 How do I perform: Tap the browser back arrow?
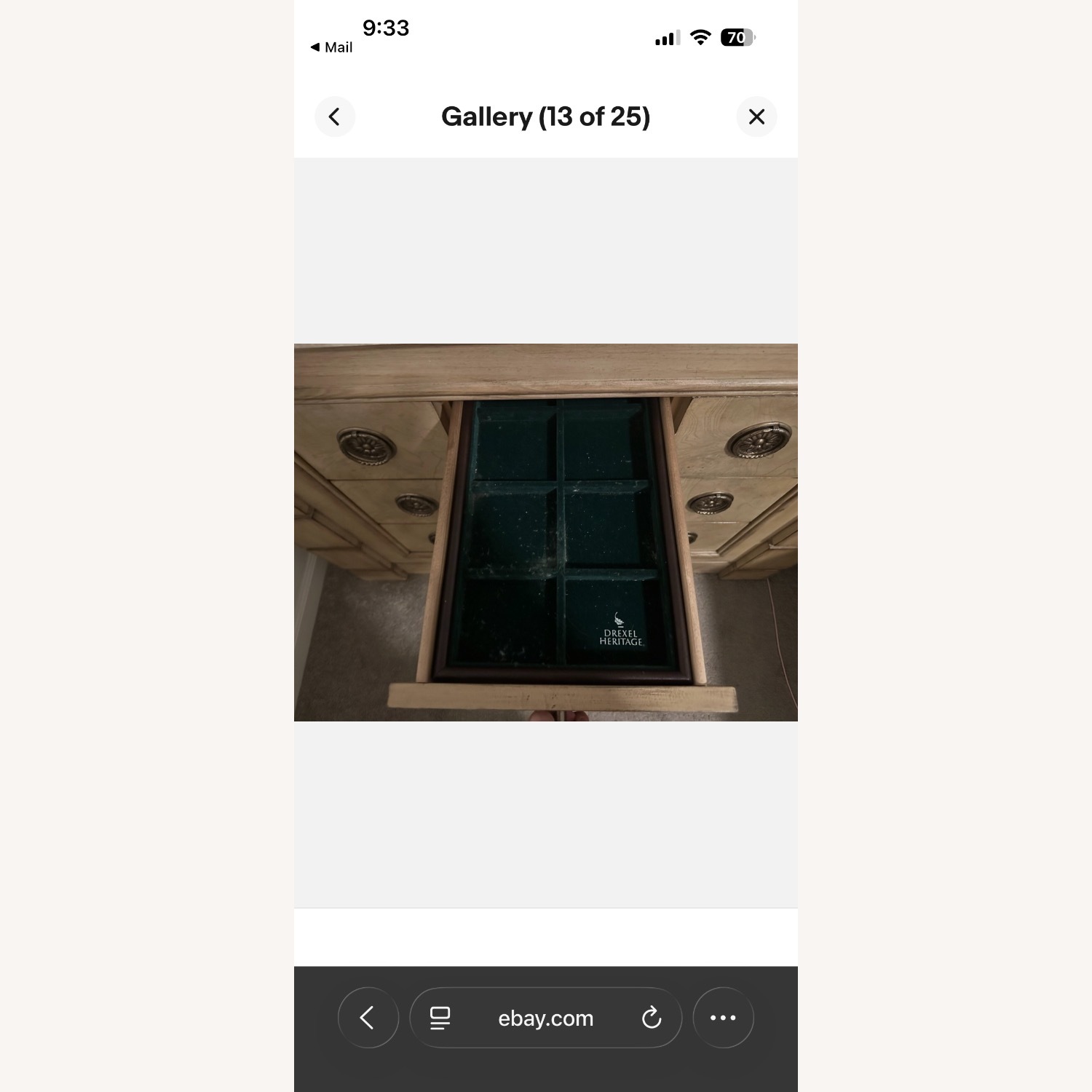click(x=368, y=1017)
